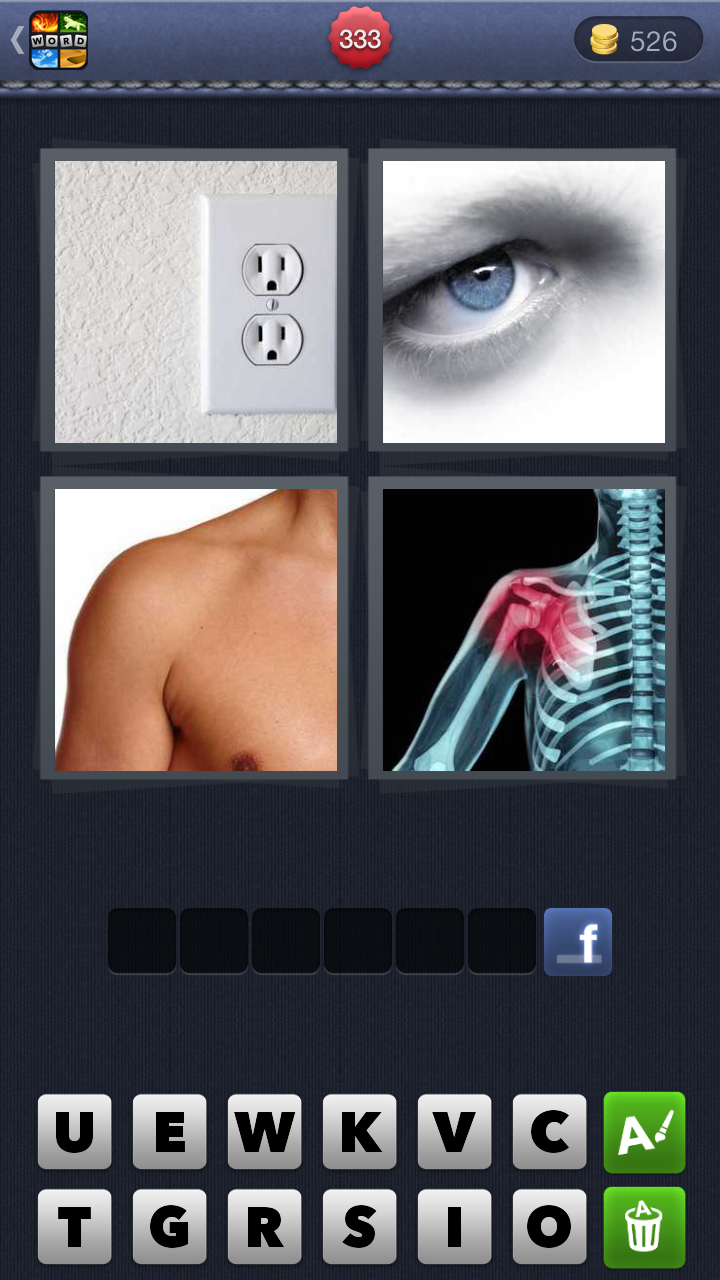720x1280 pixels.
Task: Tap the letter V tile
Action: point(455,1132)
